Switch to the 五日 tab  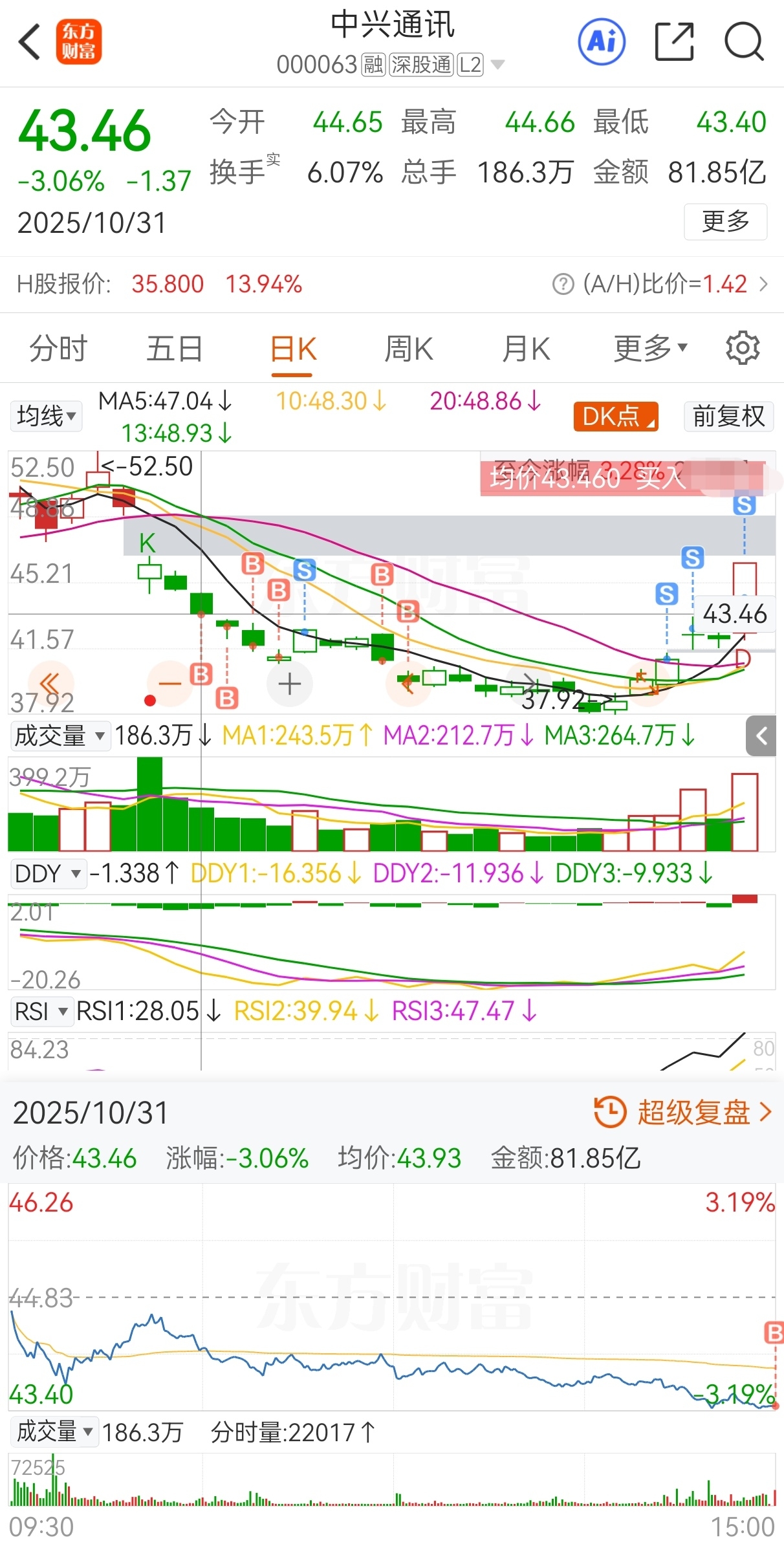point(174,349)
